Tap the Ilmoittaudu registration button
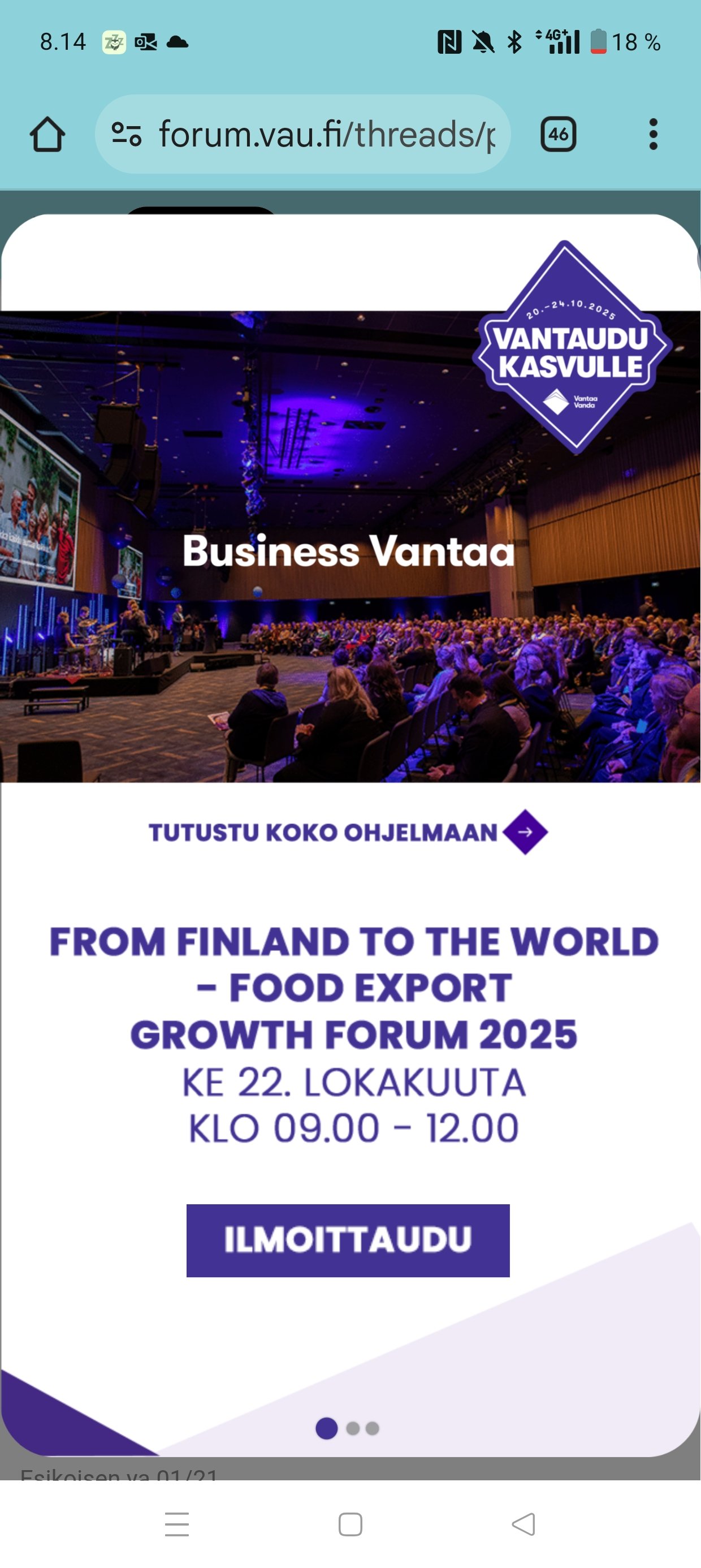 (348, 1240)
